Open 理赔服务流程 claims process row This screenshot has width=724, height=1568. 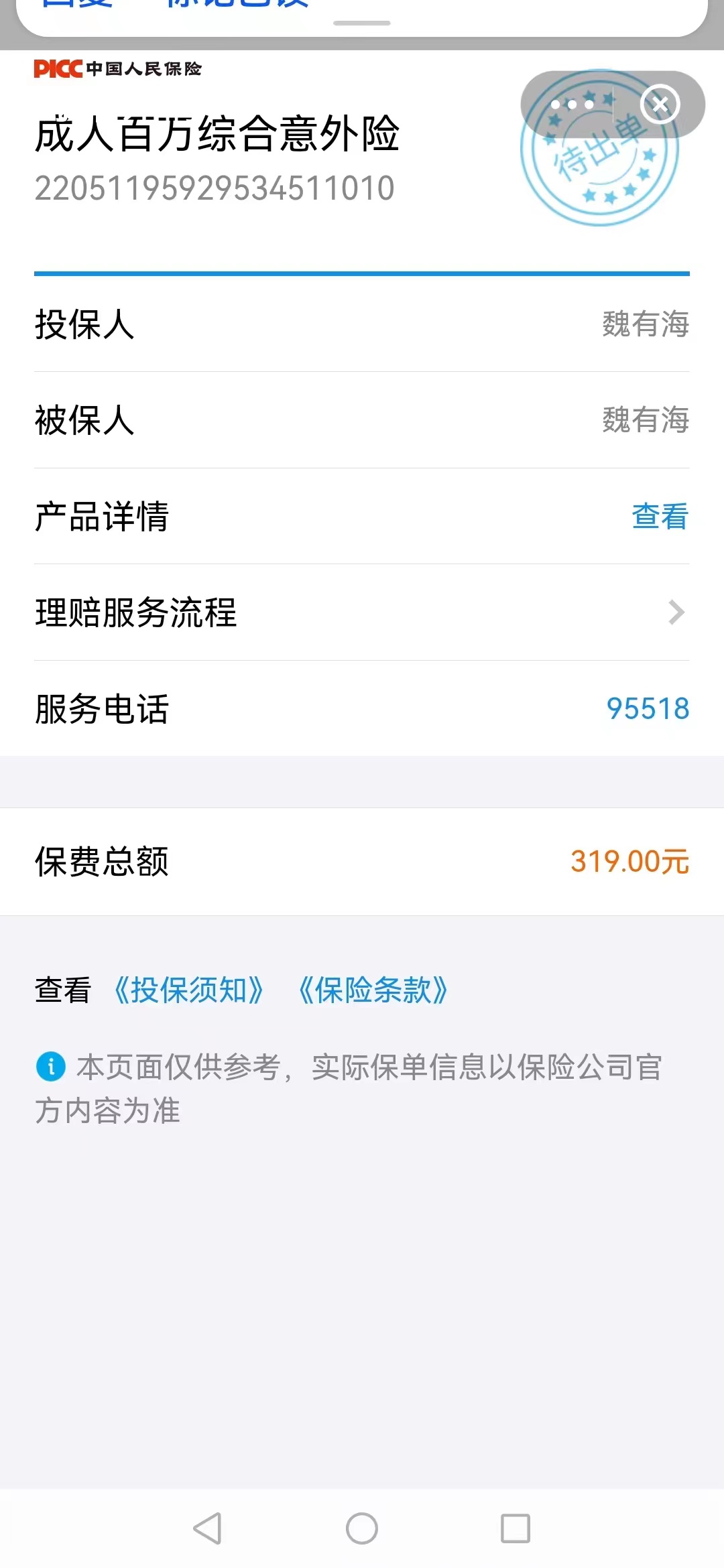point(362,612)
